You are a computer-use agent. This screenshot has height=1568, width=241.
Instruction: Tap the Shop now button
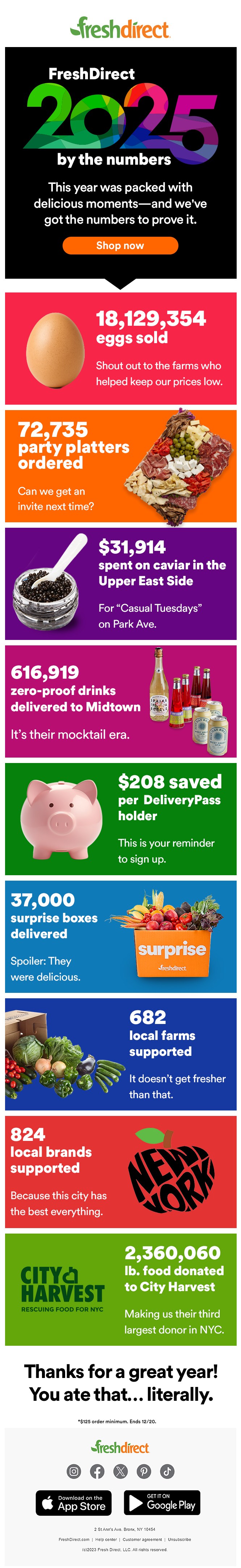point(120,245)
